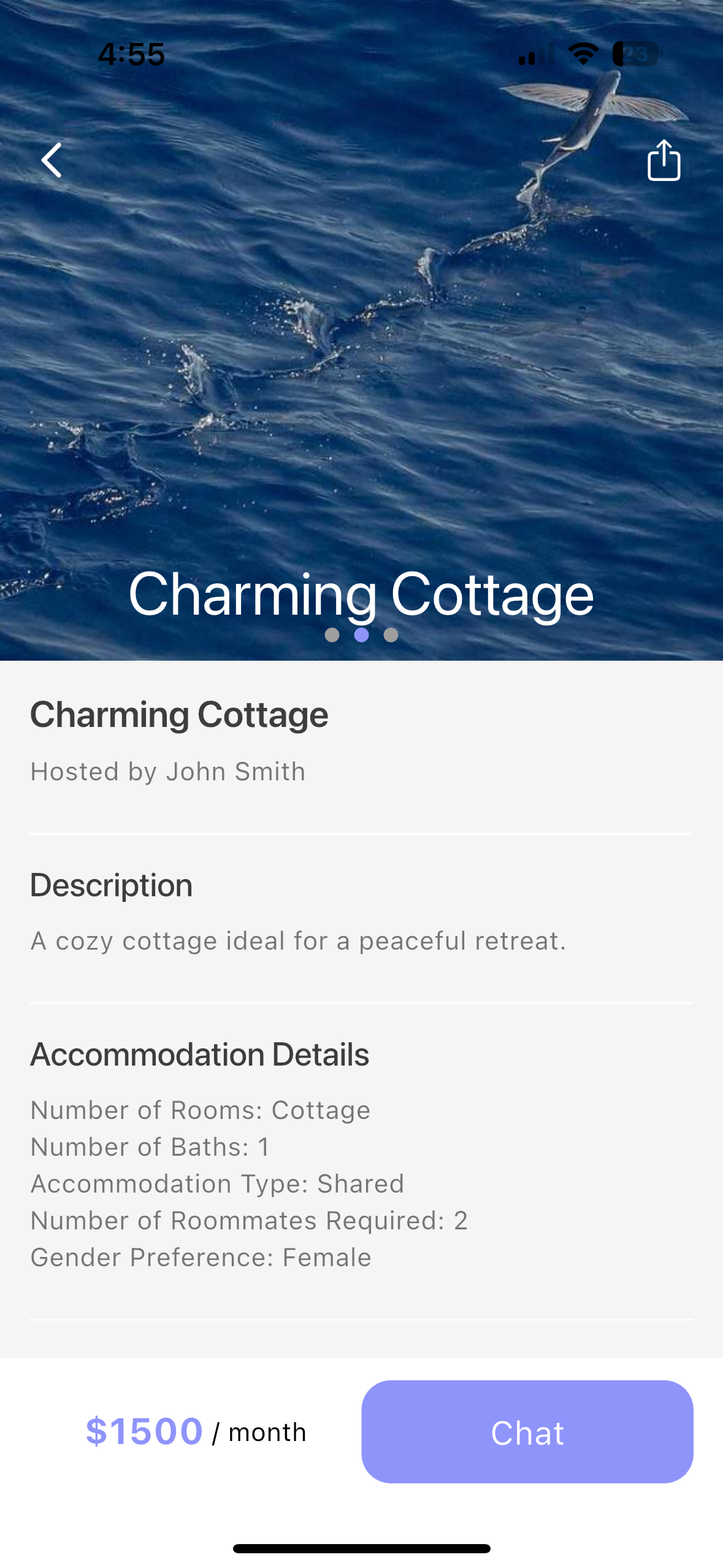The width and height of the screenshot is (723, 1568).
Task: Jump to the third photo indicator dot
Action: (x=391, y=635)
